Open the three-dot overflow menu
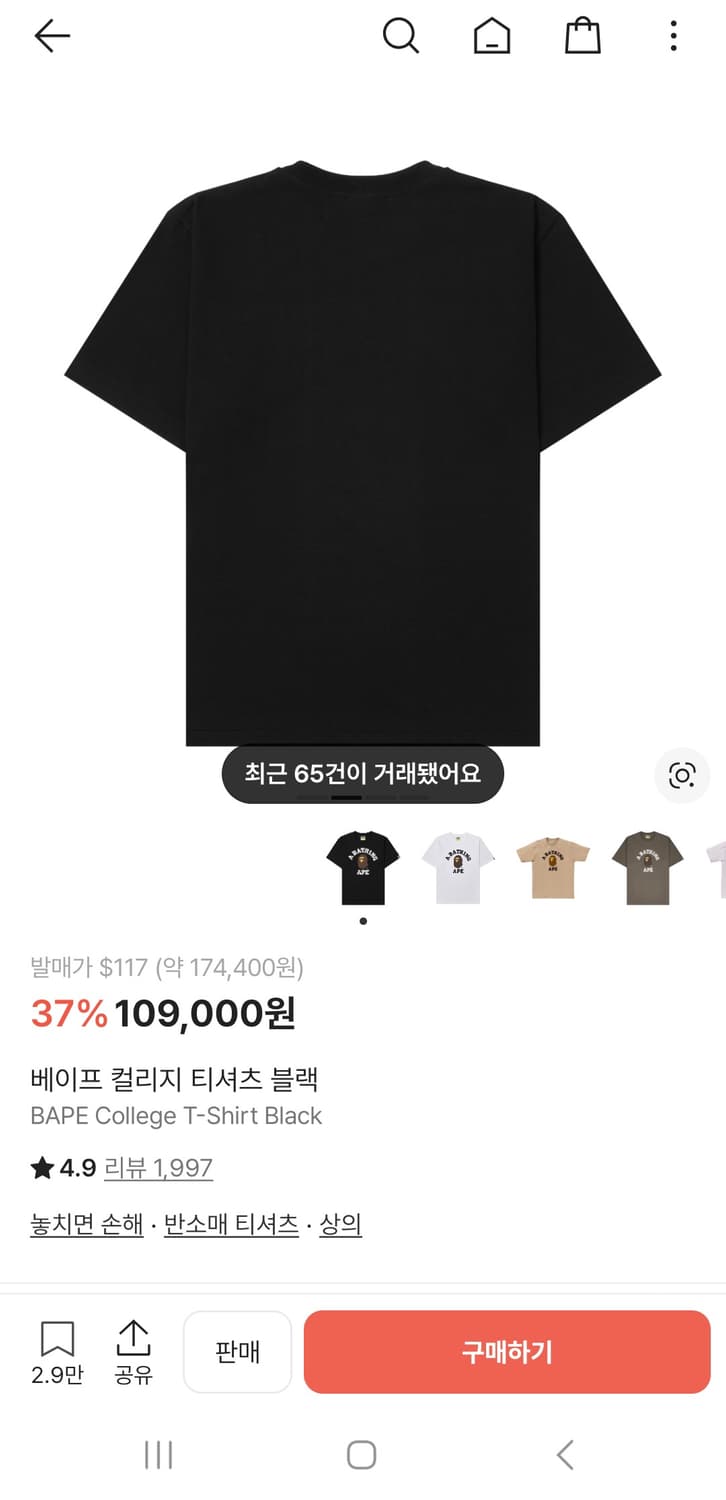This screenshot has height=1500, width=726. pyautogui.click(x=672, y=35)
